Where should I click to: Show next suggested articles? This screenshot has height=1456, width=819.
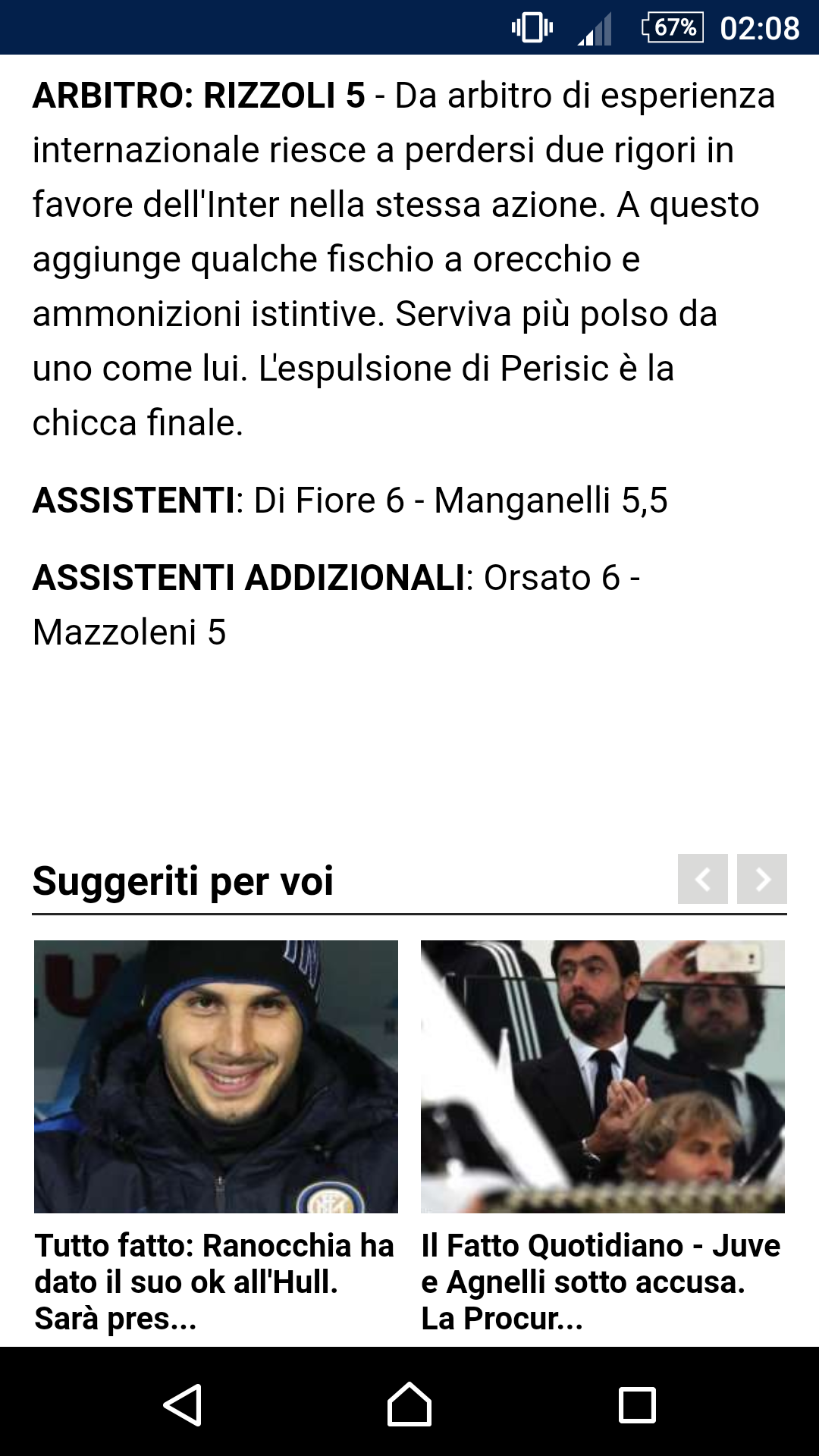click(x=762, y=879)
